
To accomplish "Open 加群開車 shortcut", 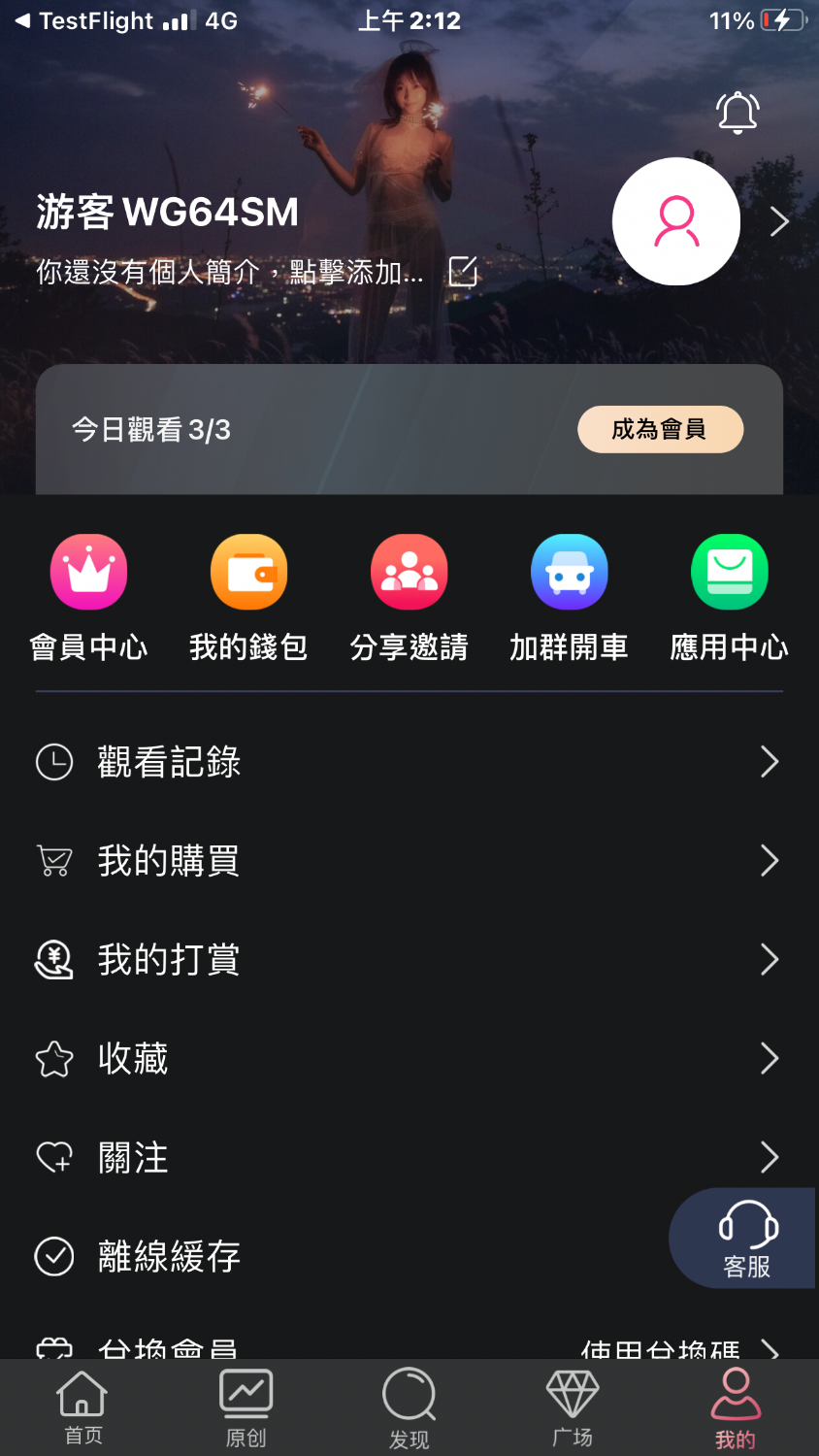I will tap(570, 597).
